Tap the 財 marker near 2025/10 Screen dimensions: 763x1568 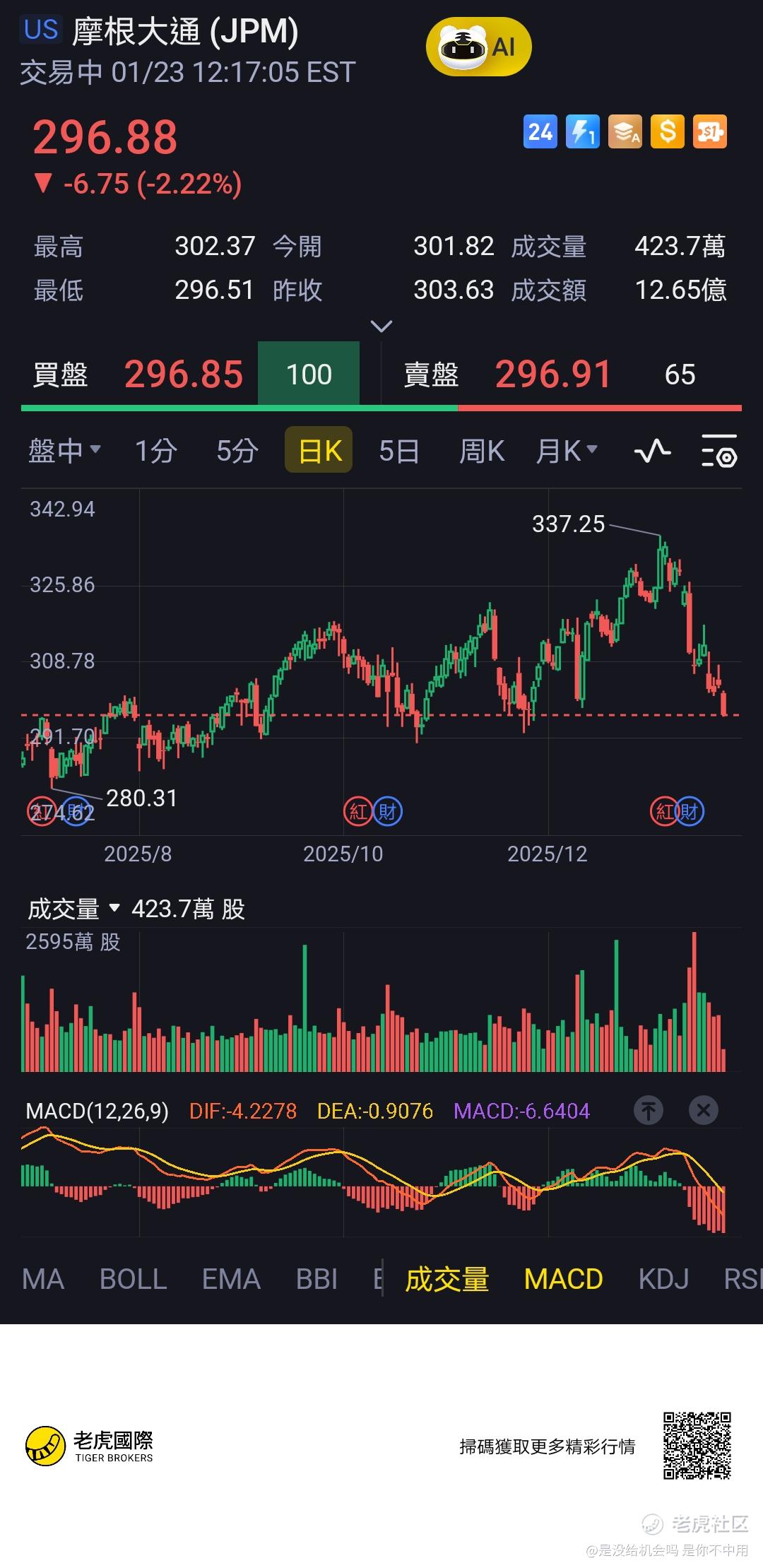(x=387, y=811)
